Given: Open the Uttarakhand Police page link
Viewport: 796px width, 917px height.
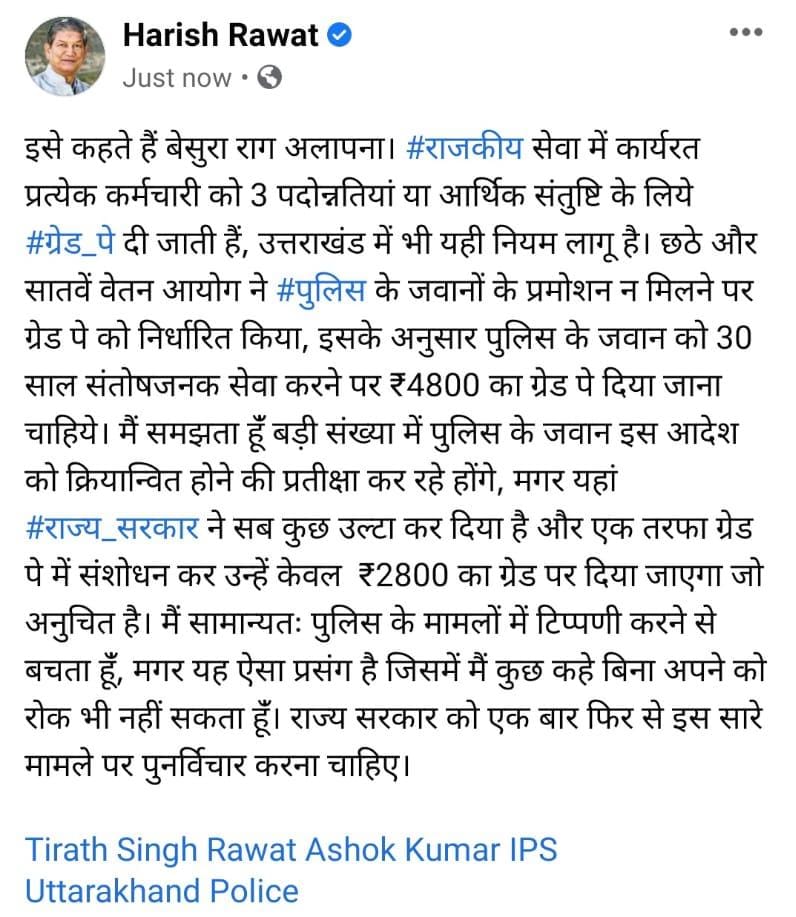Looking at the screenshot, I should (161, 891).
